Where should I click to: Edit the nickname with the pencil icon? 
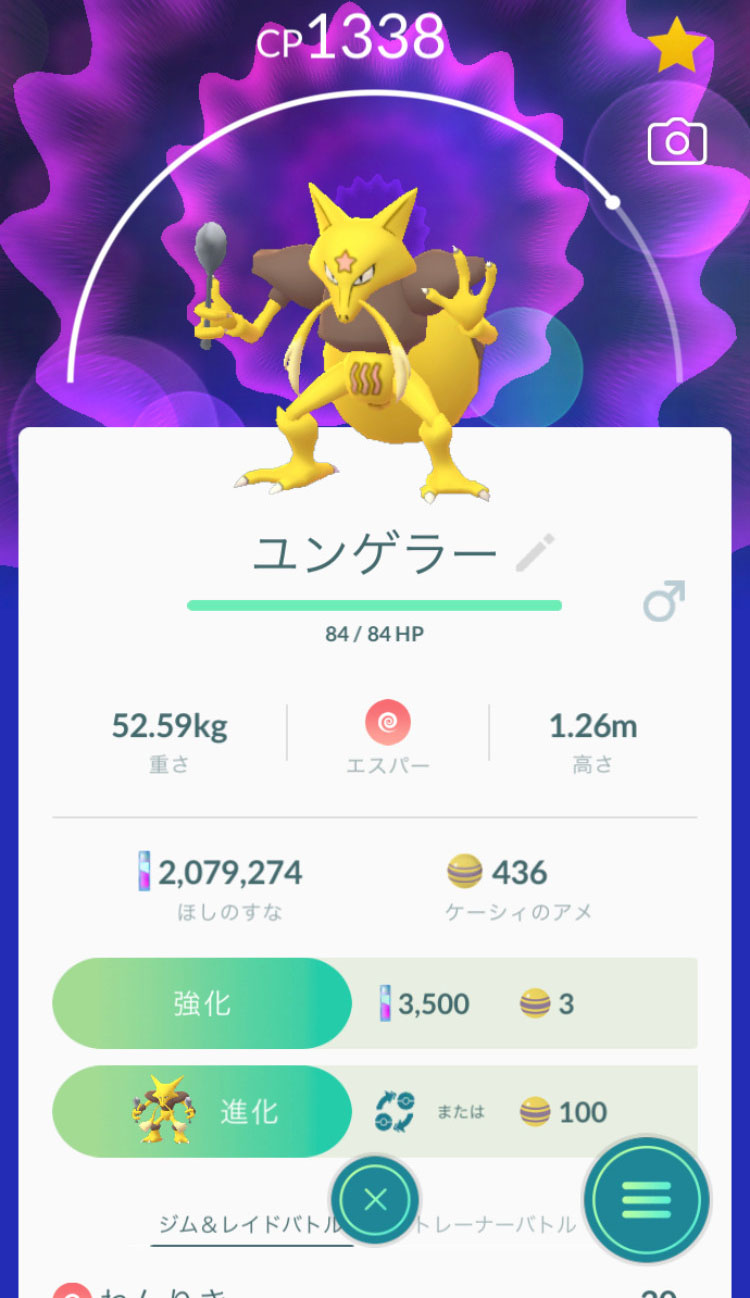pyautogui.click(x=535, y=553)
